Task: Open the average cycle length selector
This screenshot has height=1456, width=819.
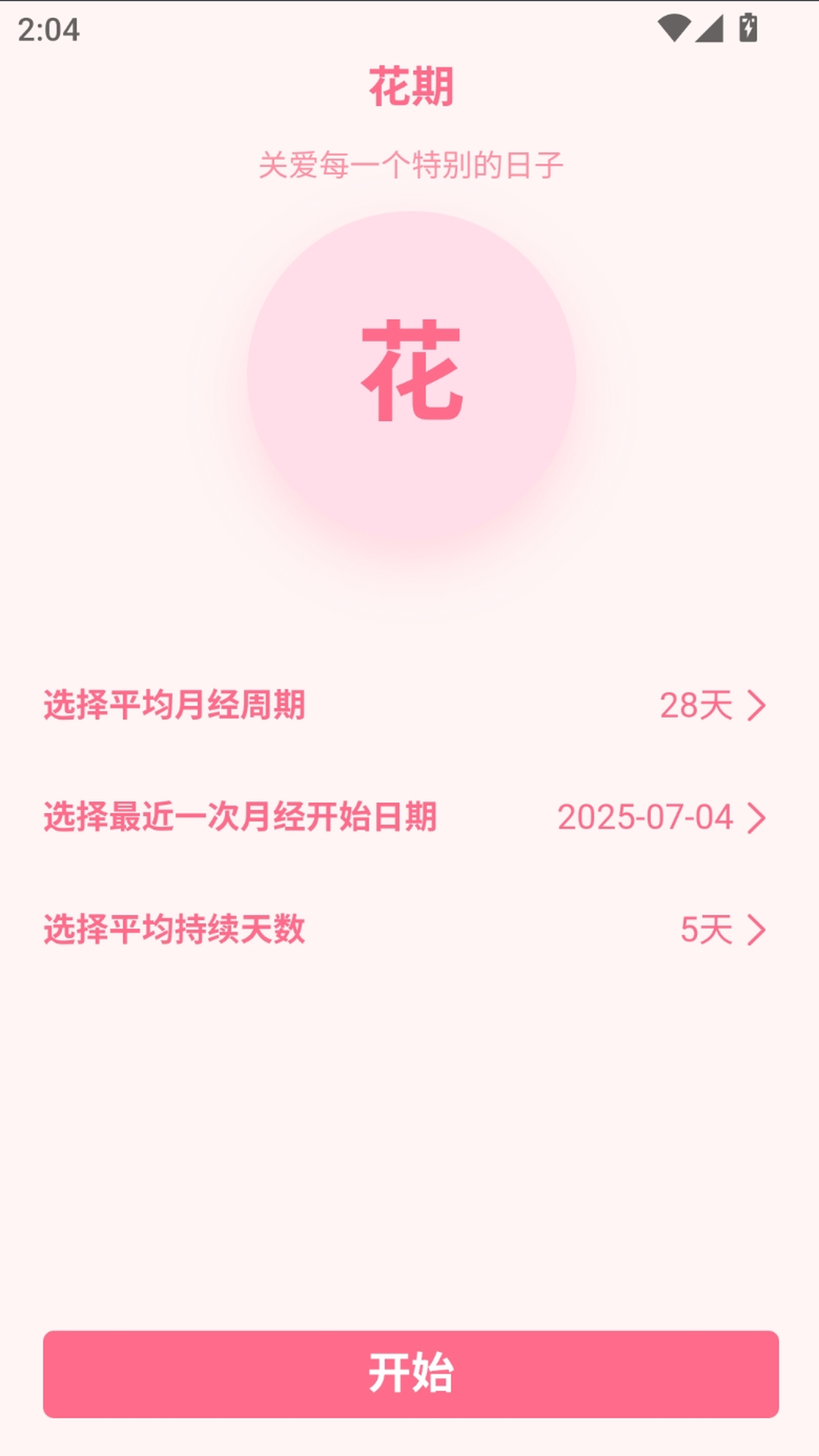Action: (x=409, y=707)
